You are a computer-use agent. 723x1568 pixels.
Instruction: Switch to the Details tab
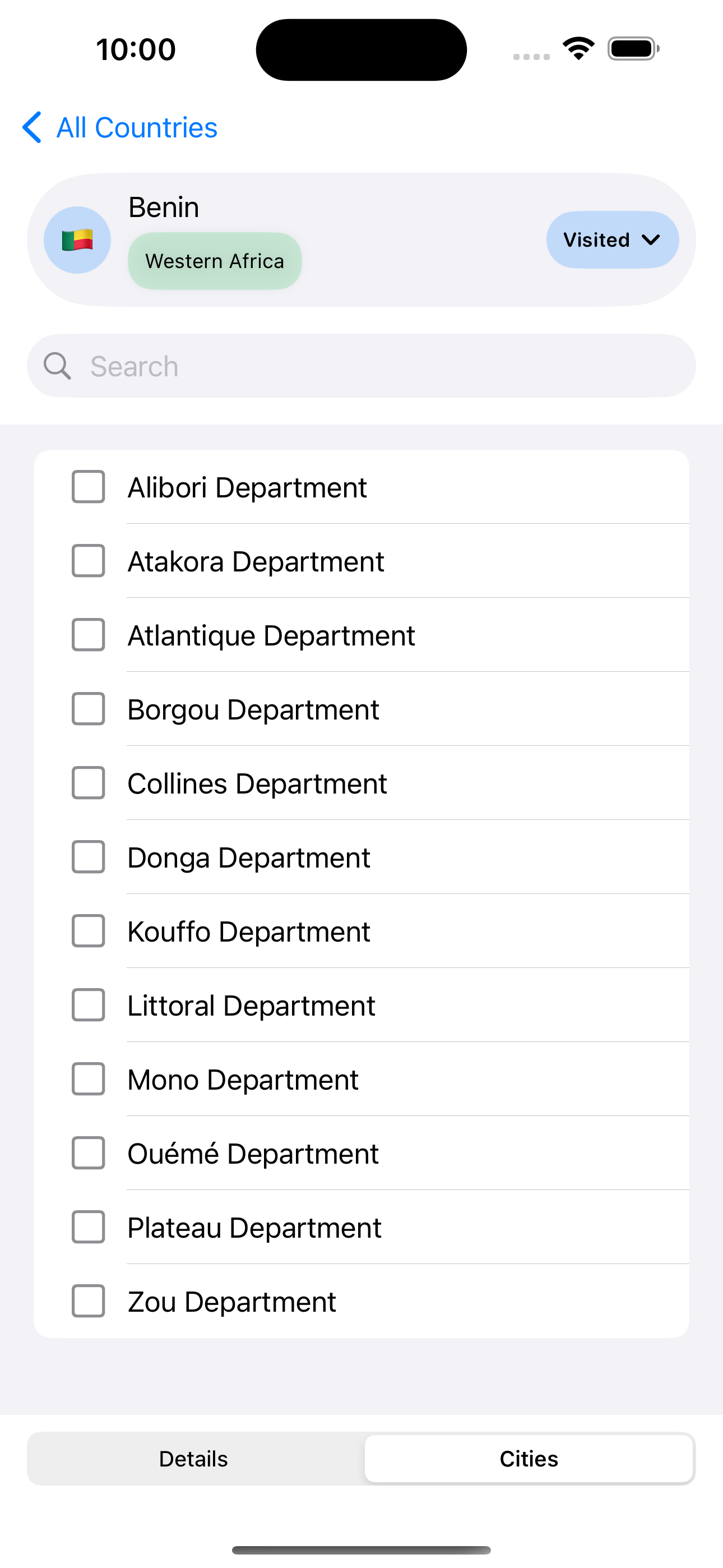(x=193, y=1459)
